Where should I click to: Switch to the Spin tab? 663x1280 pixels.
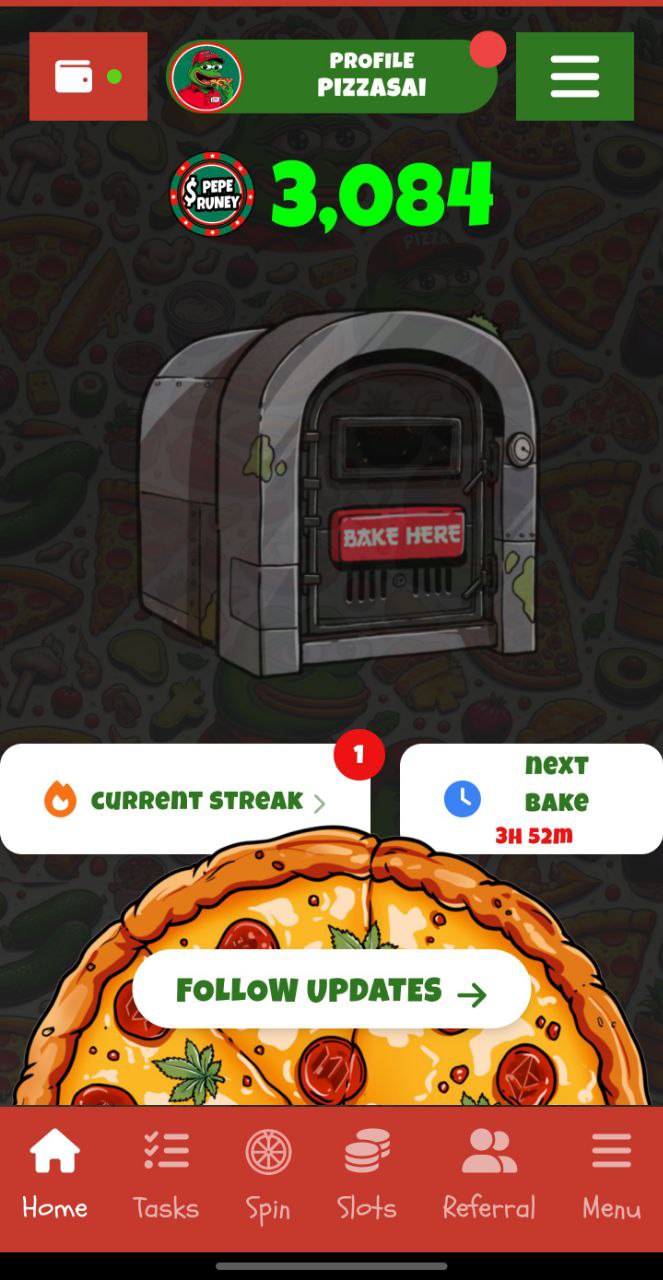[x=268, y=1176]
